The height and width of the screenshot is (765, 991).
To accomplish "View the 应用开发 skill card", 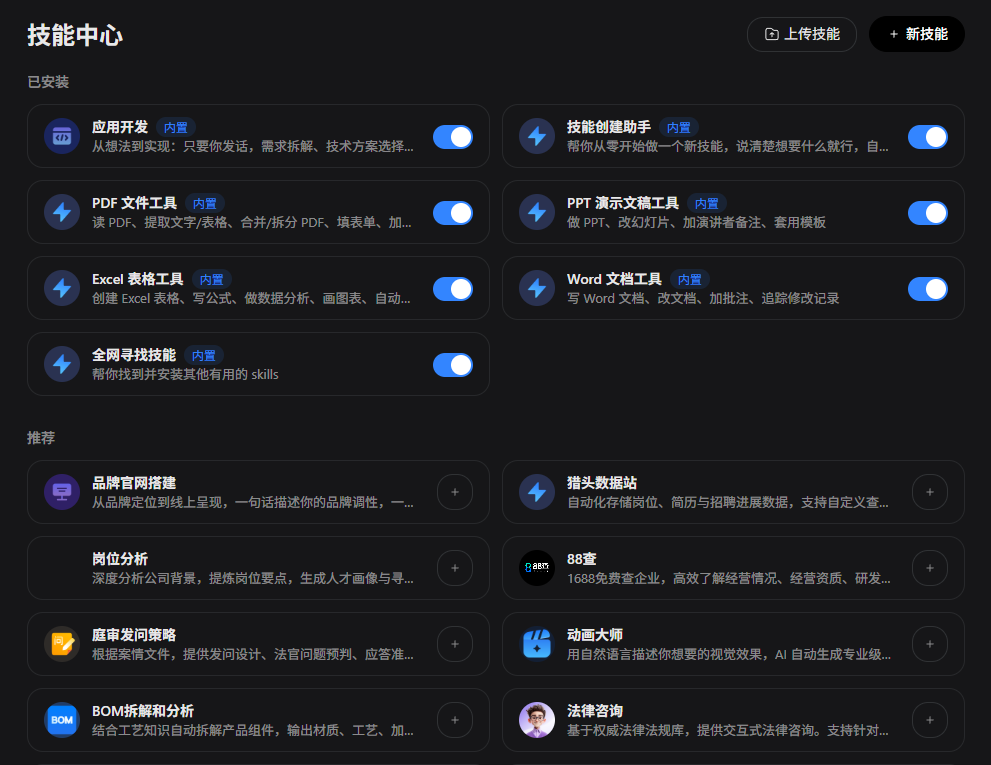I will coord(250,137).
